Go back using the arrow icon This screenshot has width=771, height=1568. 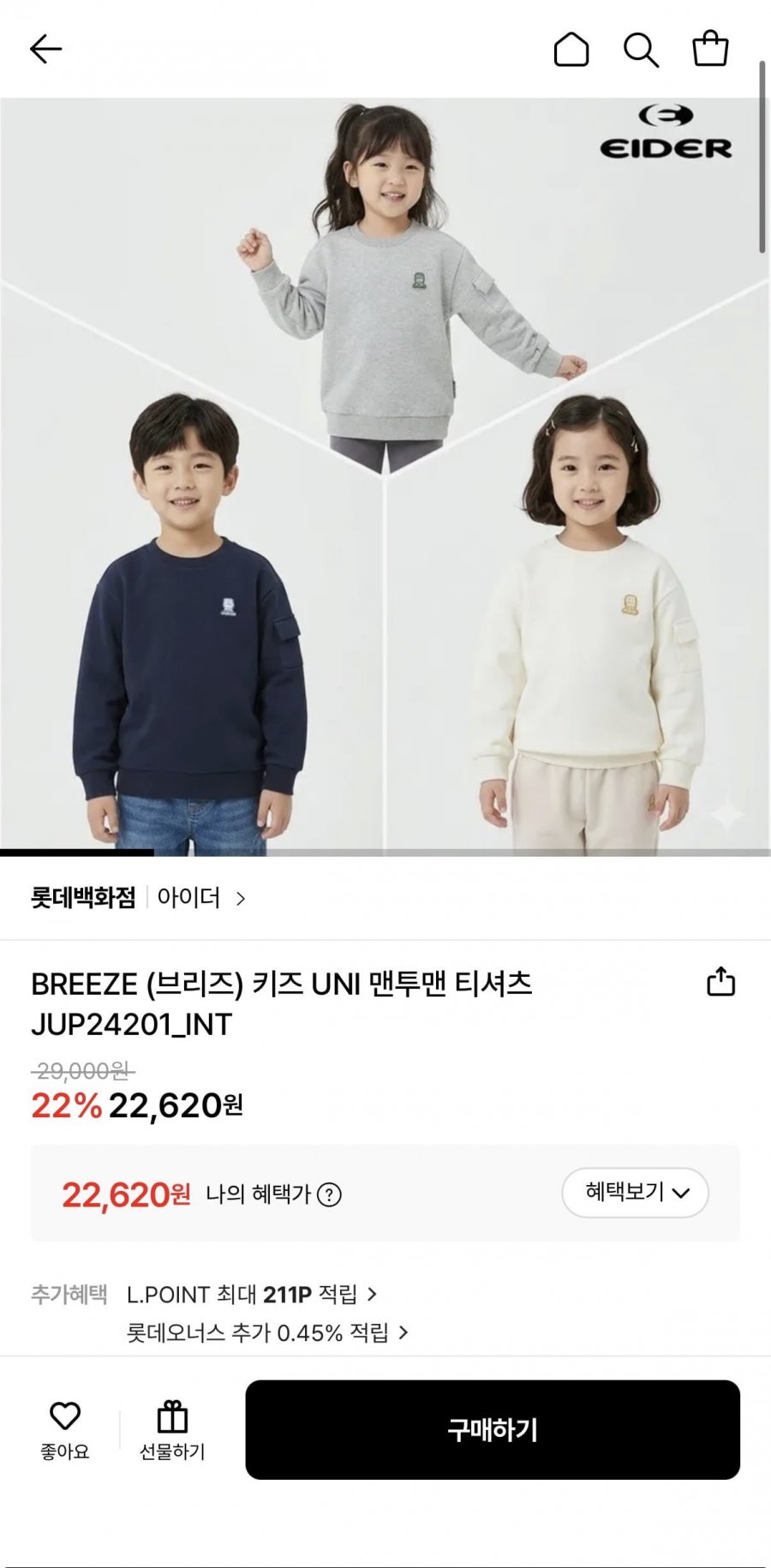(46, 50)
